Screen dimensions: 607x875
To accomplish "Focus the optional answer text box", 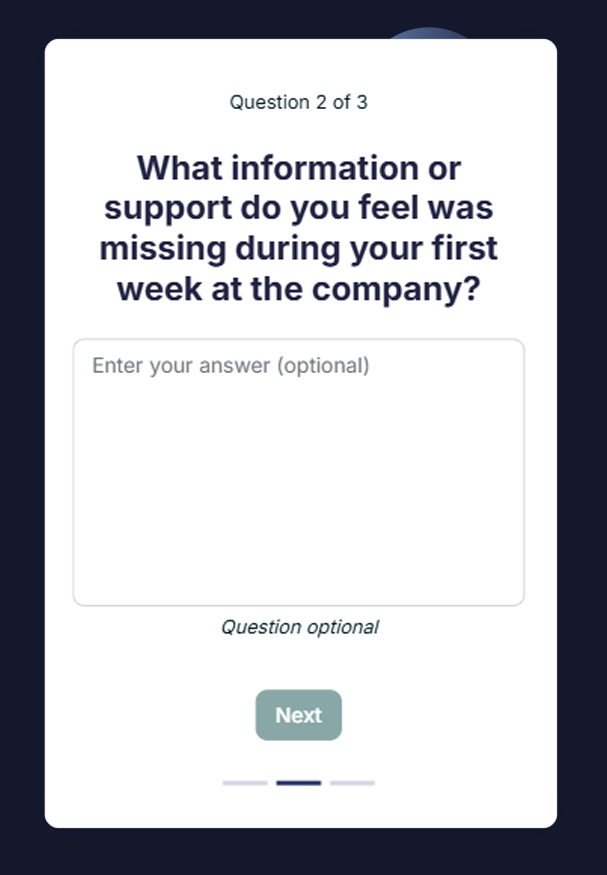I will coord(298,472).
